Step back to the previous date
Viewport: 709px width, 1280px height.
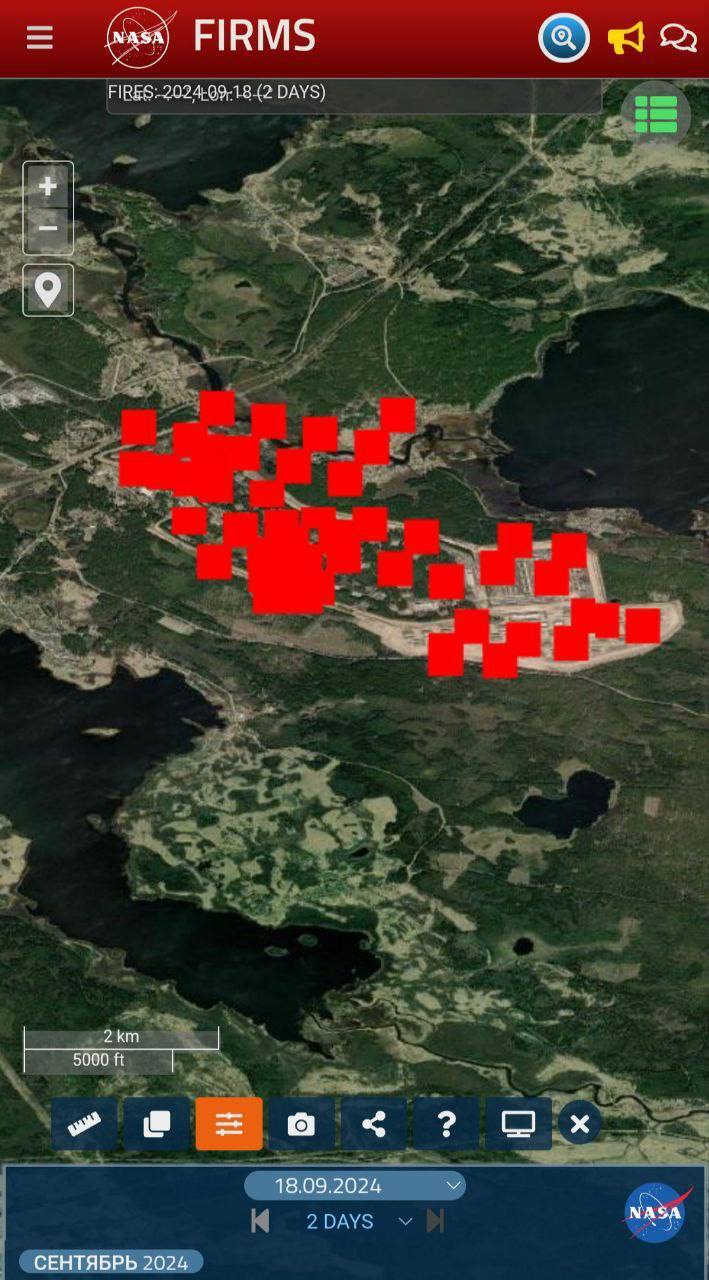260,1221
